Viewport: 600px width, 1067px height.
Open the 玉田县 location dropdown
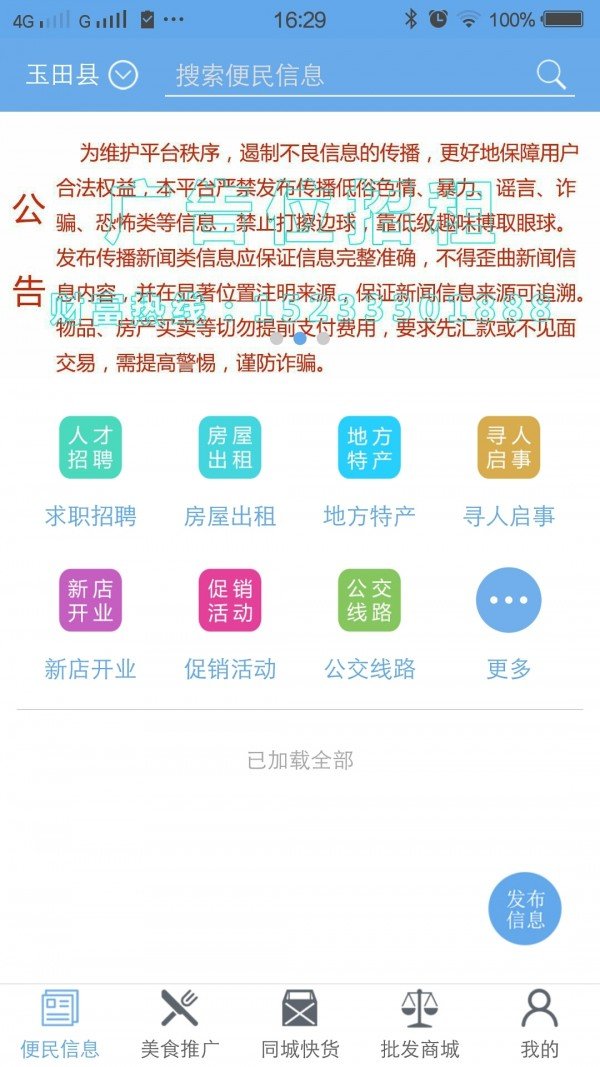pyautogui.click(x=81, y=75)
